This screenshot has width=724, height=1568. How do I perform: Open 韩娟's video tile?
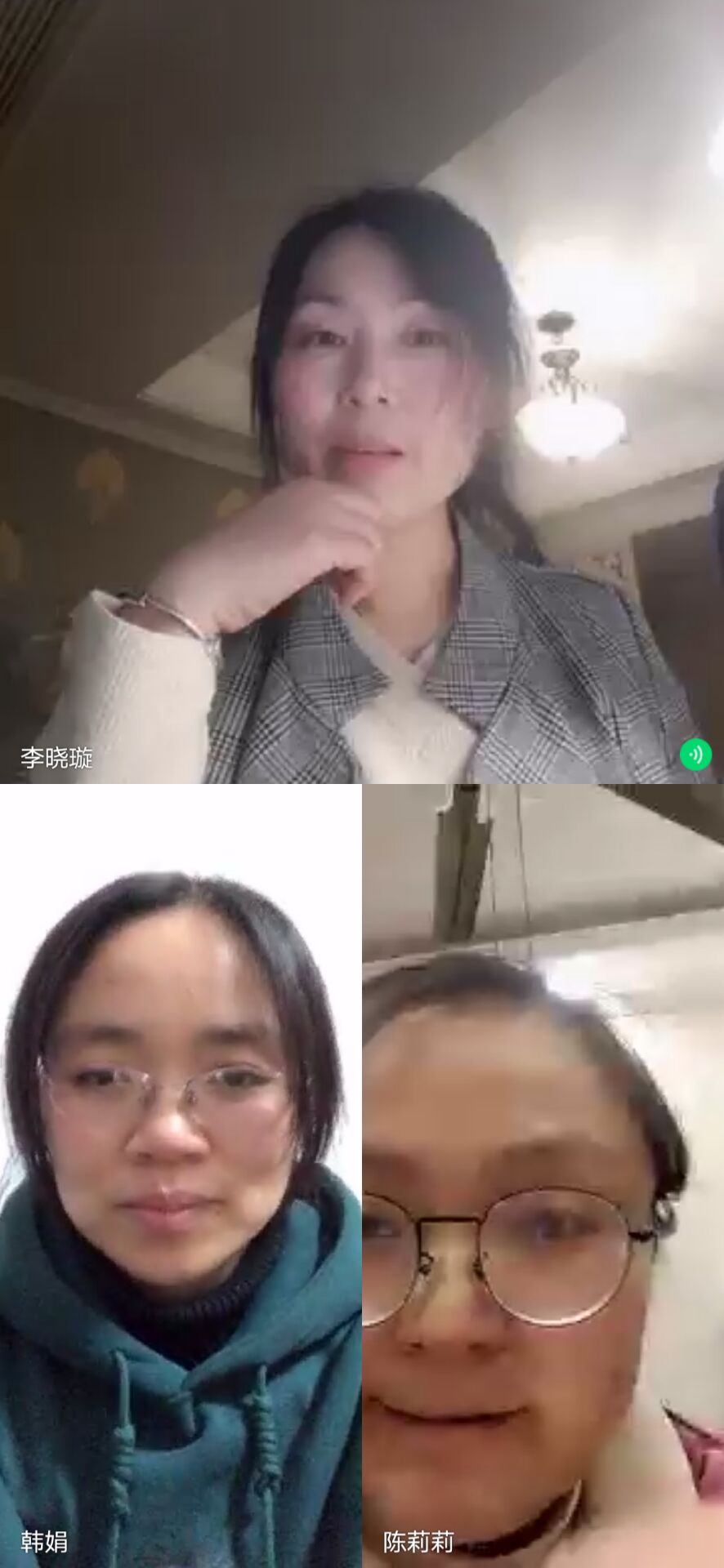tap(181, 1176)
